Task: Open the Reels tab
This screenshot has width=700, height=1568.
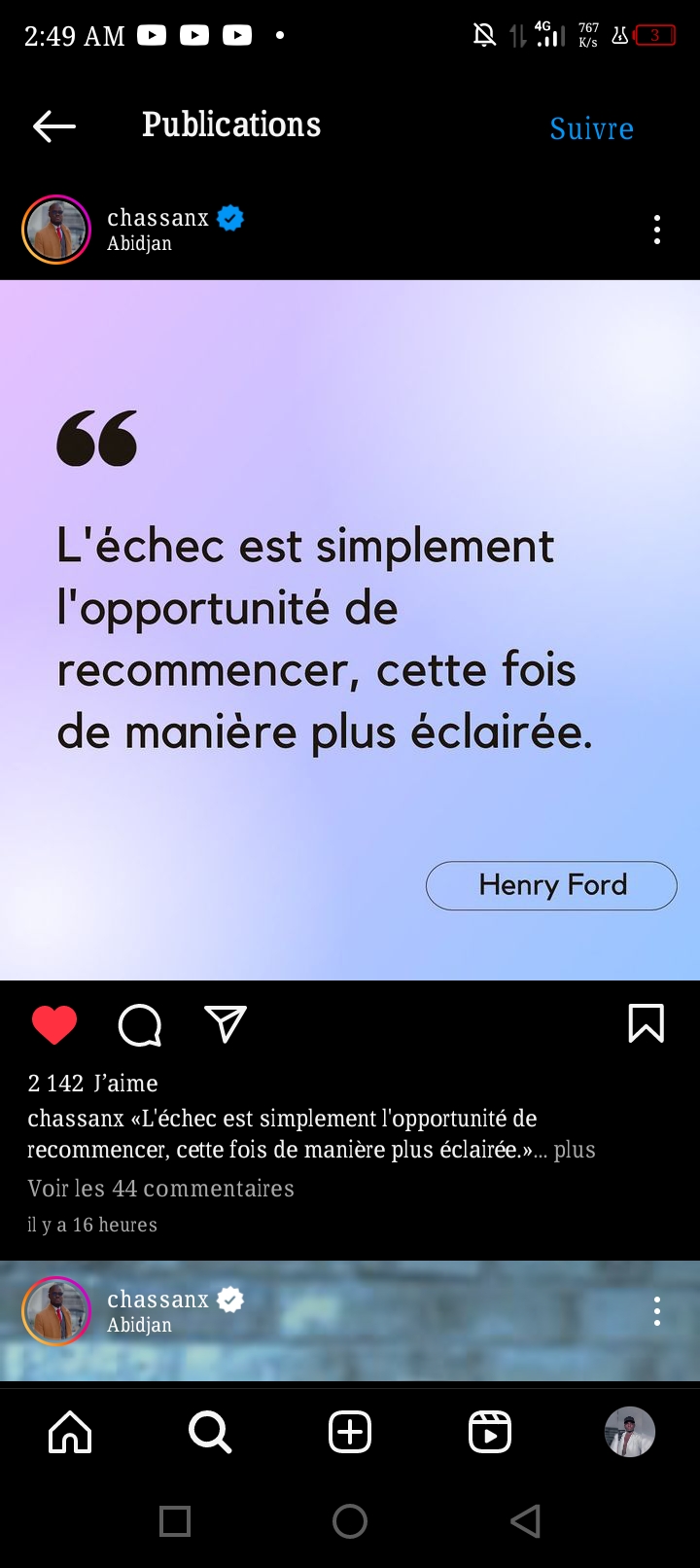Action: [490, 1432]
